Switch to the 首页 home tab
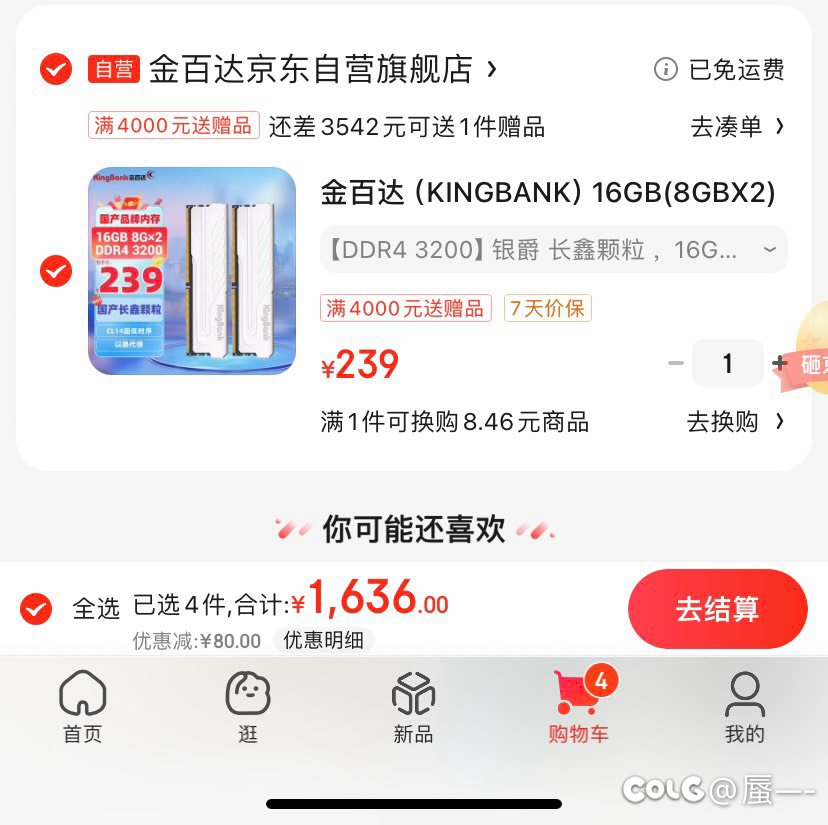828x825 pixels. (x=82, y=707)
